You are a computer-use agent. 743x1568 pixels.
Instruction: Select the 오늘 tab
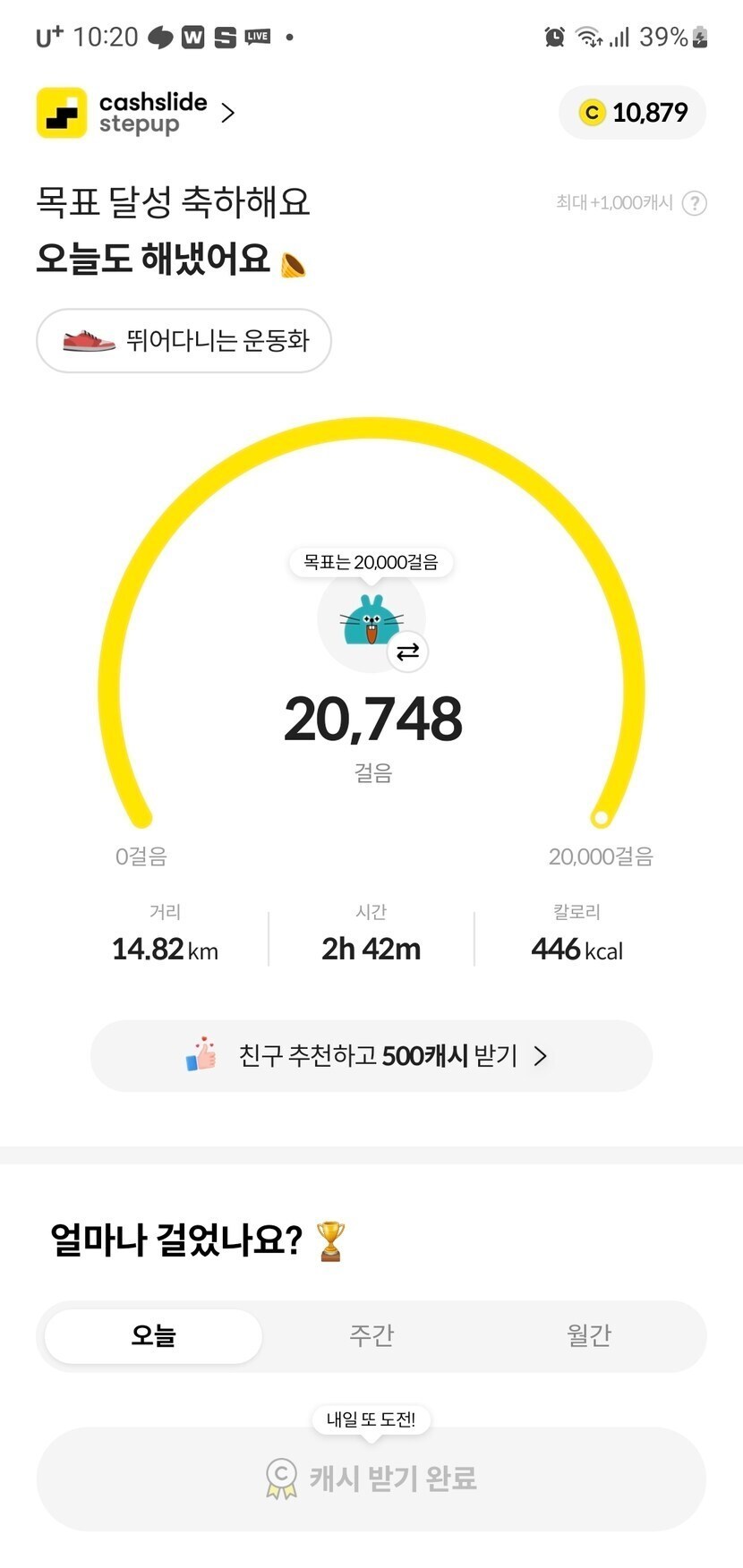pyautogui.click(x=153, y=1335)
